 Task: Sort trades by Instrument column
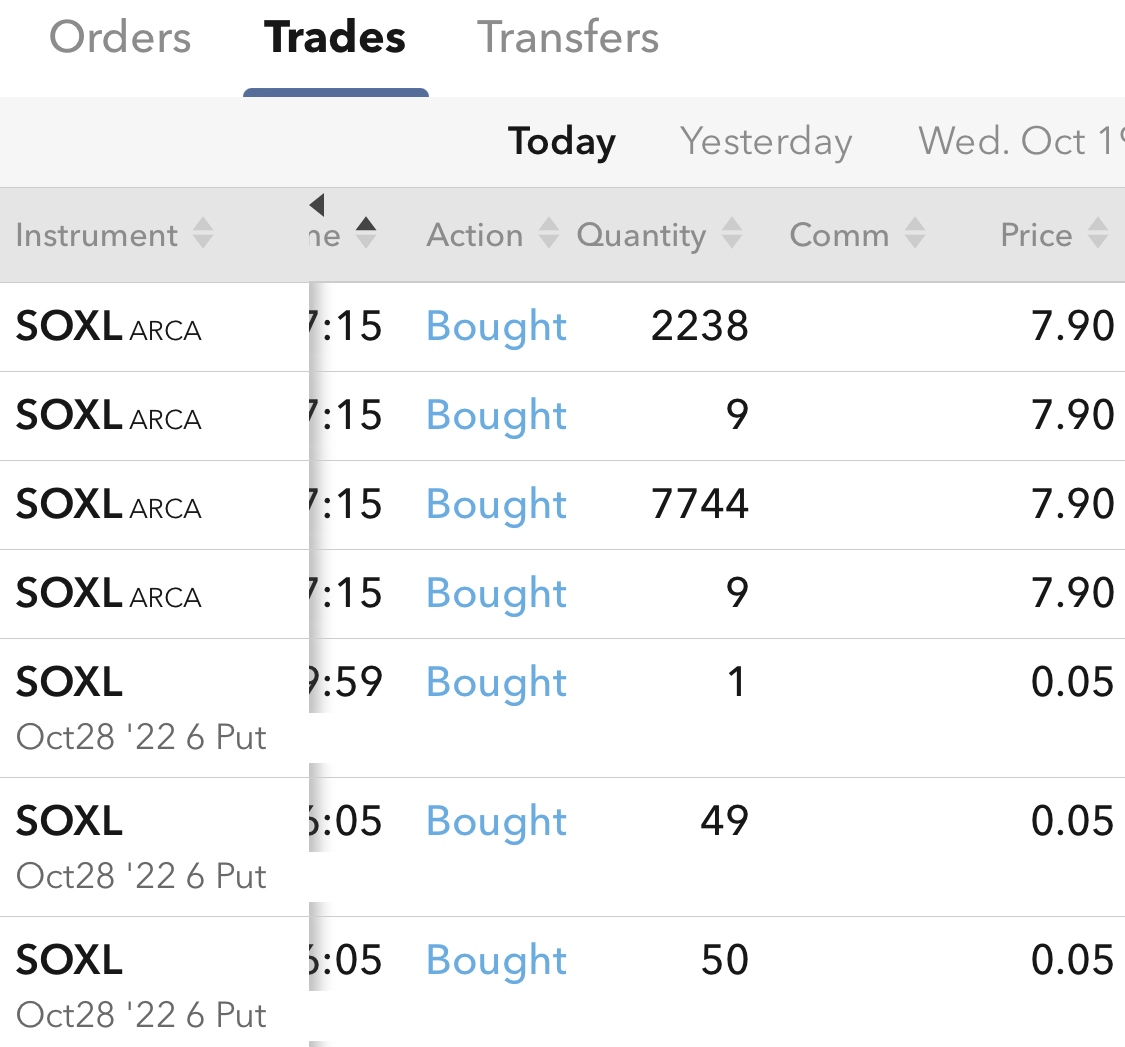(x=113, y=236)
